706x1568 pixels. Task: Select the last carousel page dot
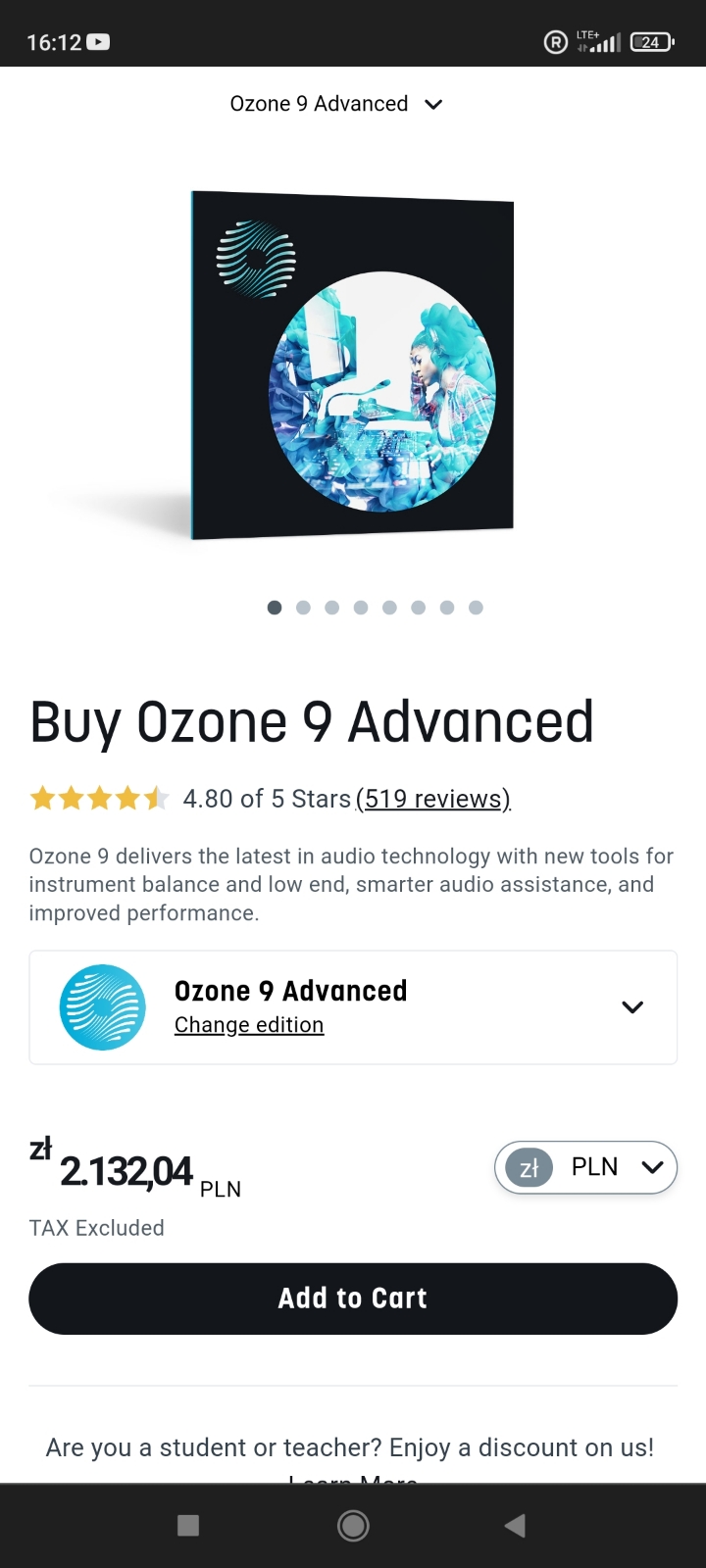pyautogui.click(x=476, y=608)
